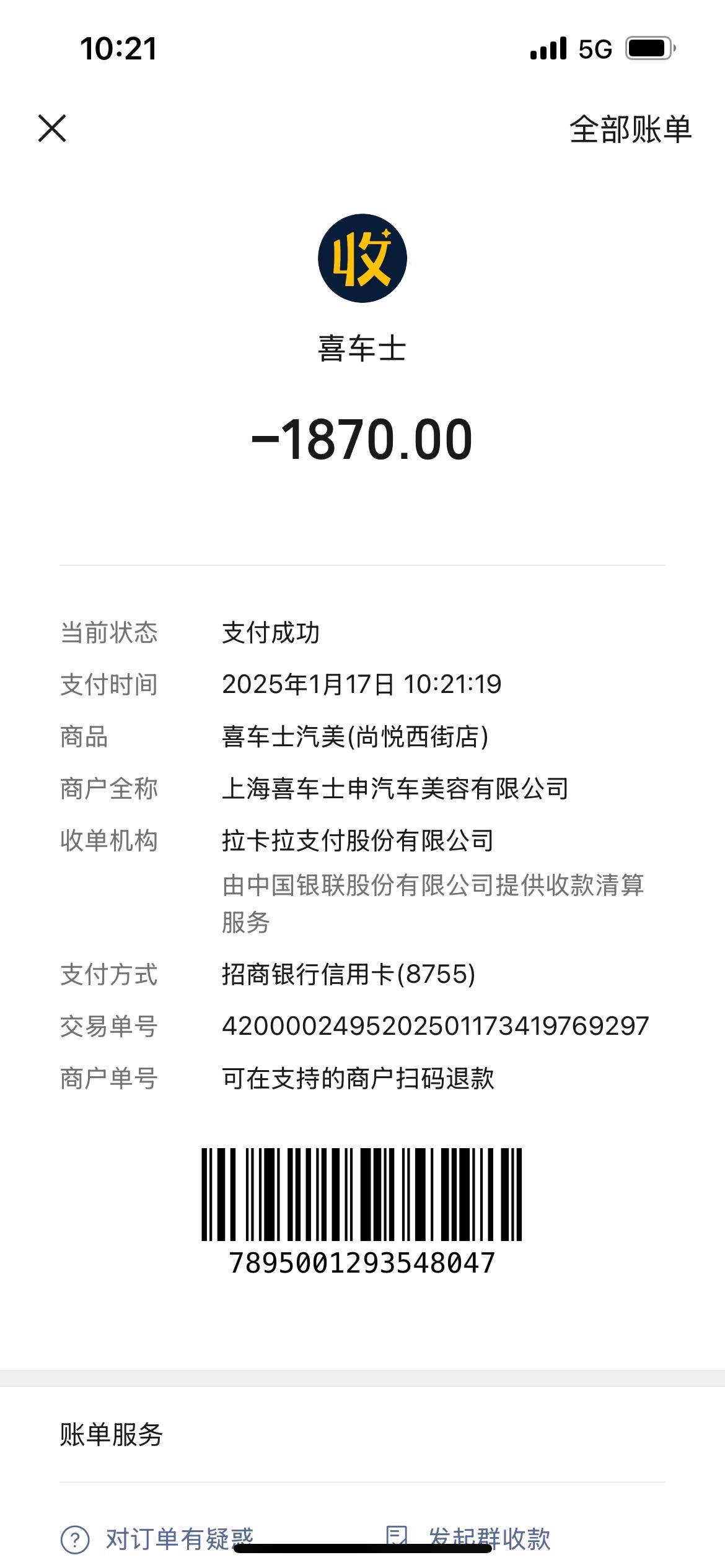Tap 对订单有疑惑 for order help

click(157, 1538)
